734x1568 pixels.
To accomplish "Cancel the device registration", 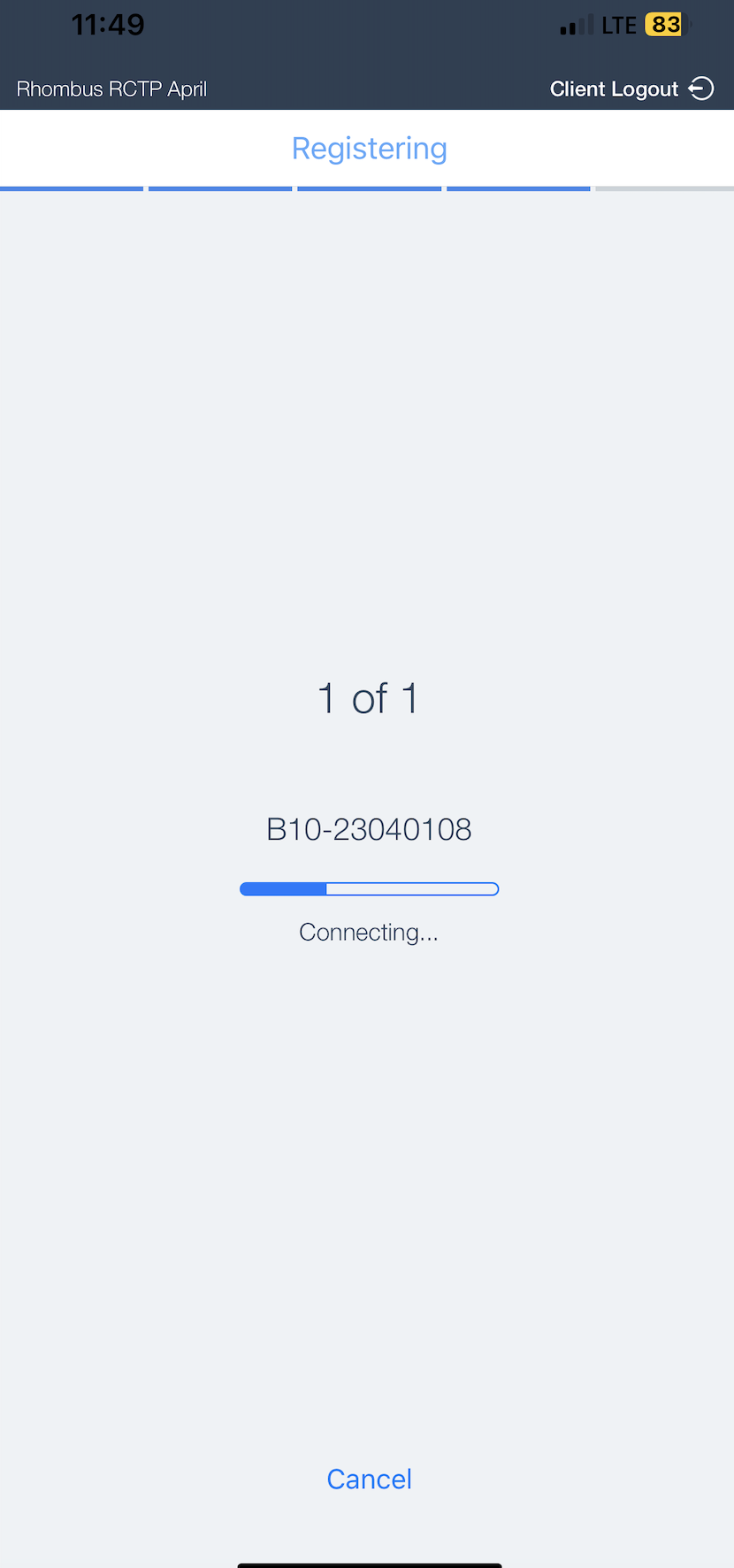I will pos(369,1479).
